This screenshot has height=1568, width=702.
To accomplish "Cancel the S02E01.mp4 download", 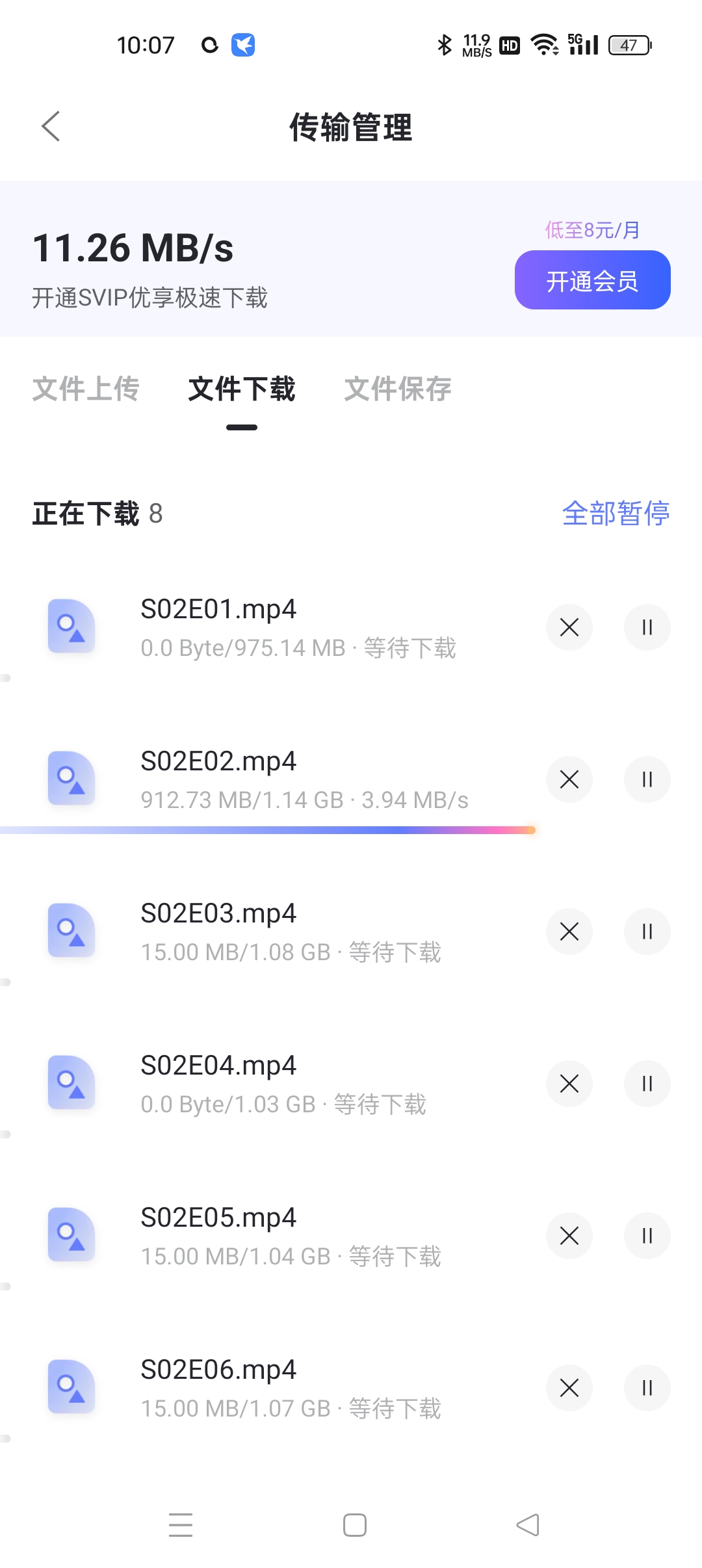I will tap(569, 627).
